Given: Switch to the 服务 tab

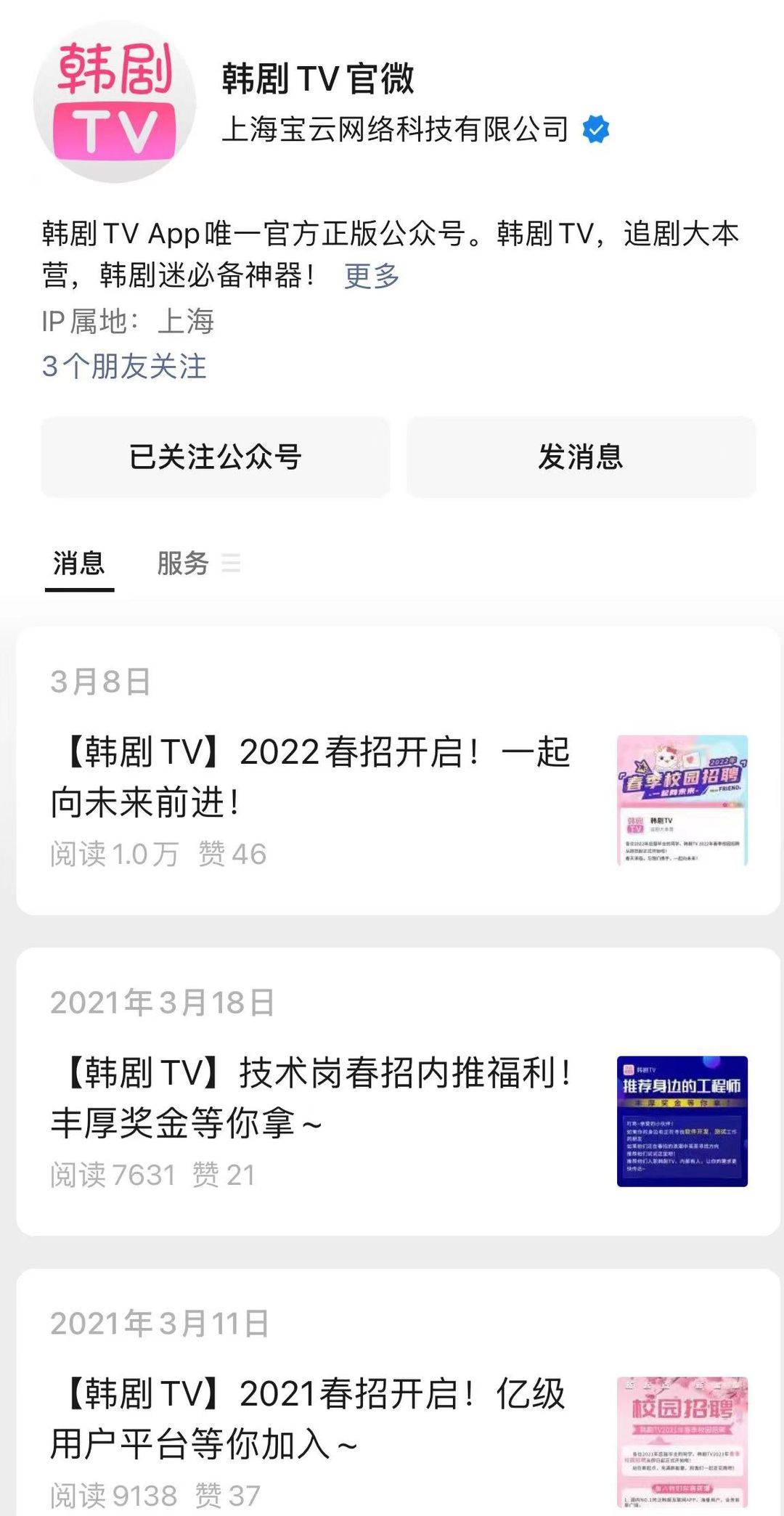Looking at the screenshot, I should click(x=184, y=563).
